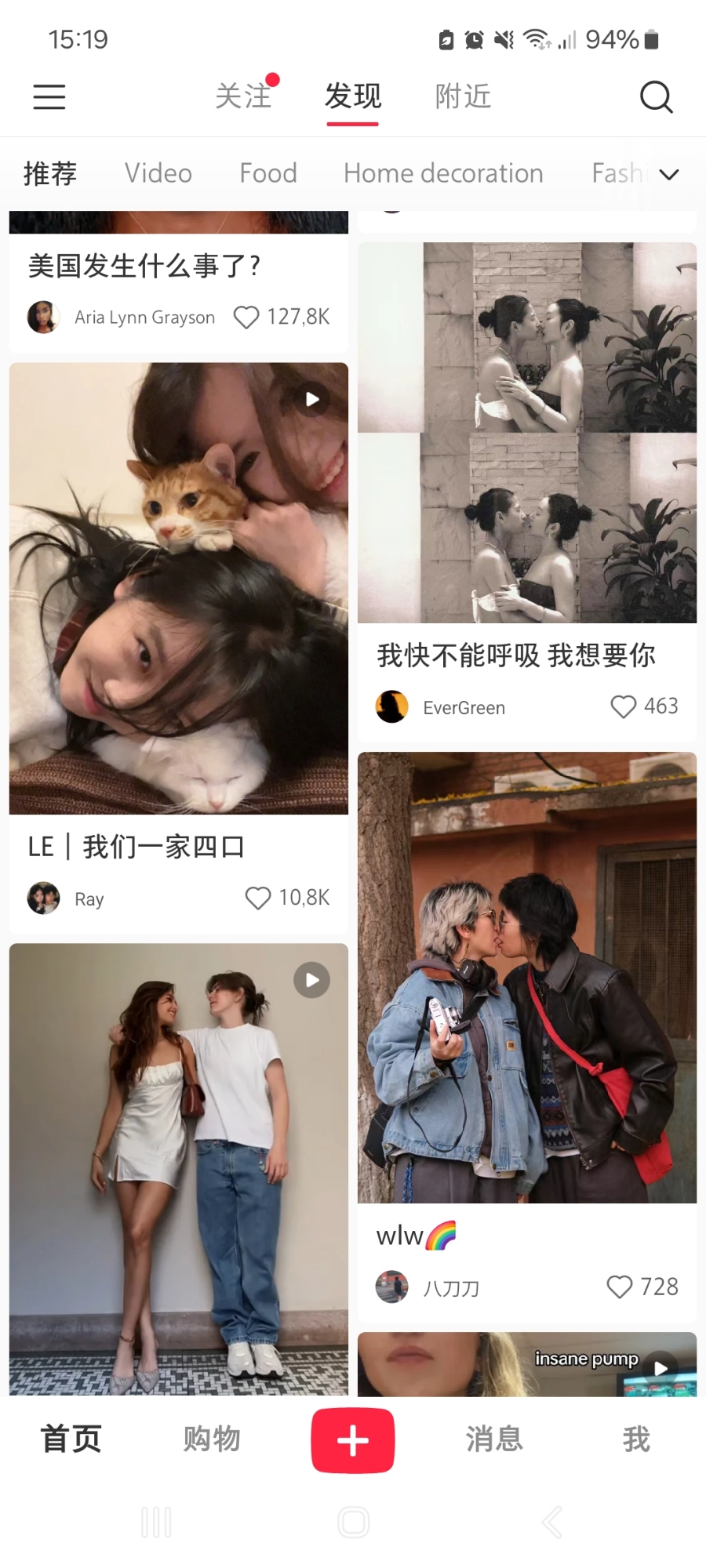Expand the category list chevron
This screenshot has height=1568, width=706.
point(668,174)
